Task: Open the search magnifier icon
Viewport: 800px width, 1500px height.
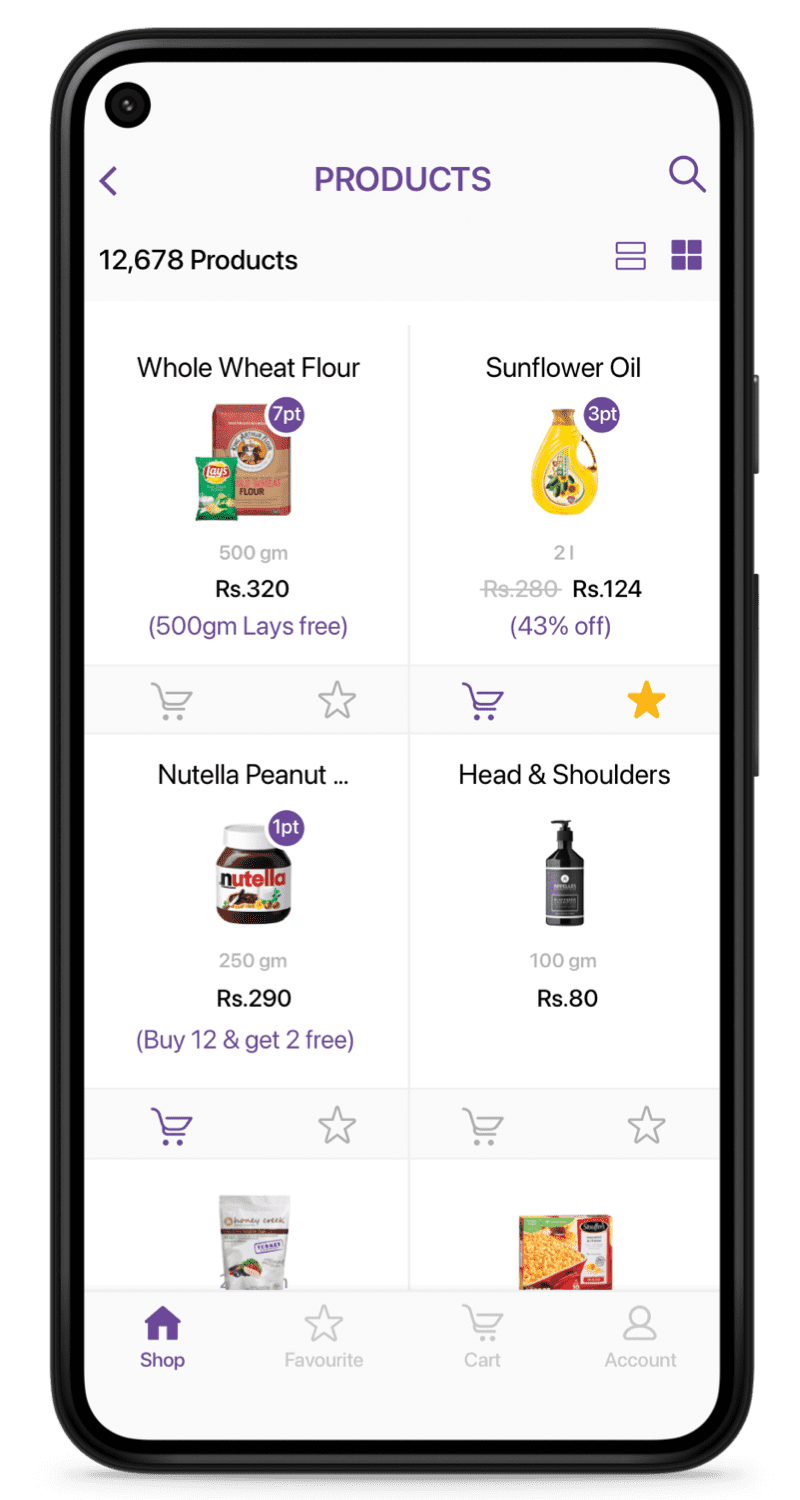Action: click(687, 175)
